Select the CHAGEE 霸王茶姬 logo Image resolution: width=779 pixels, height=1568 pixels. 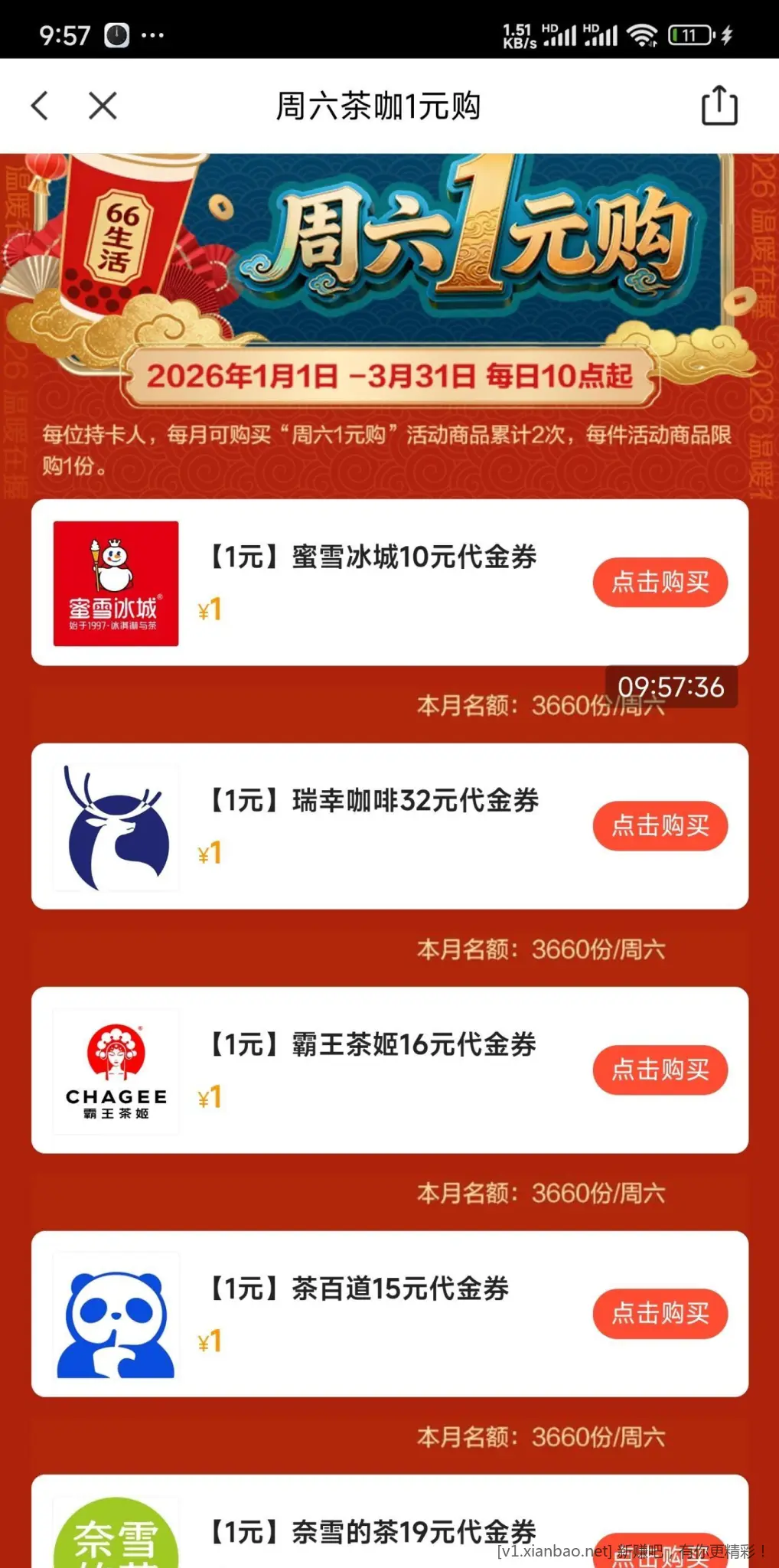(115, 1070)
